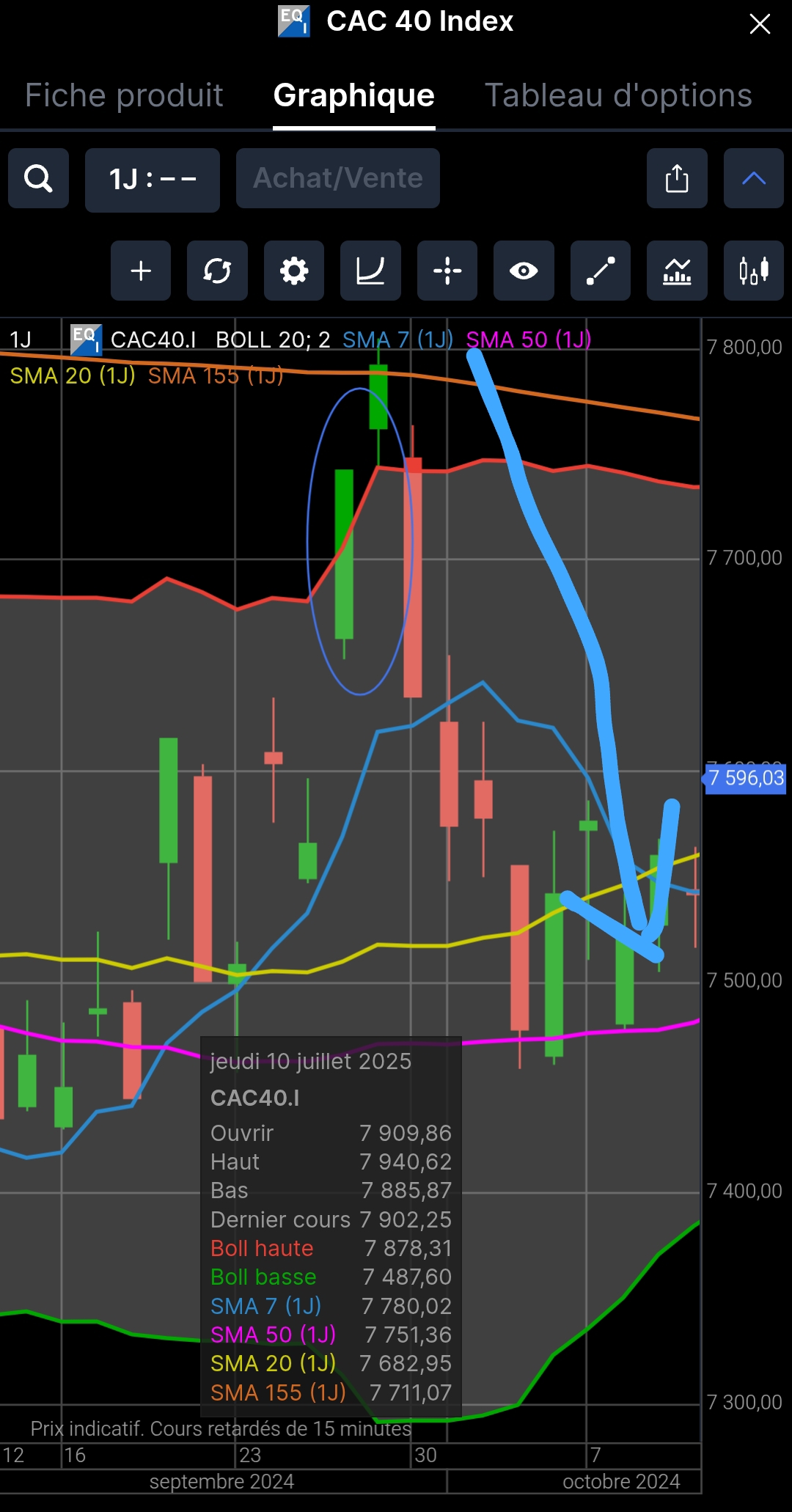Screen dimensions: 792x1512
Task: Collapse the chart toolbar with the chevron
Action: point(753,178)
